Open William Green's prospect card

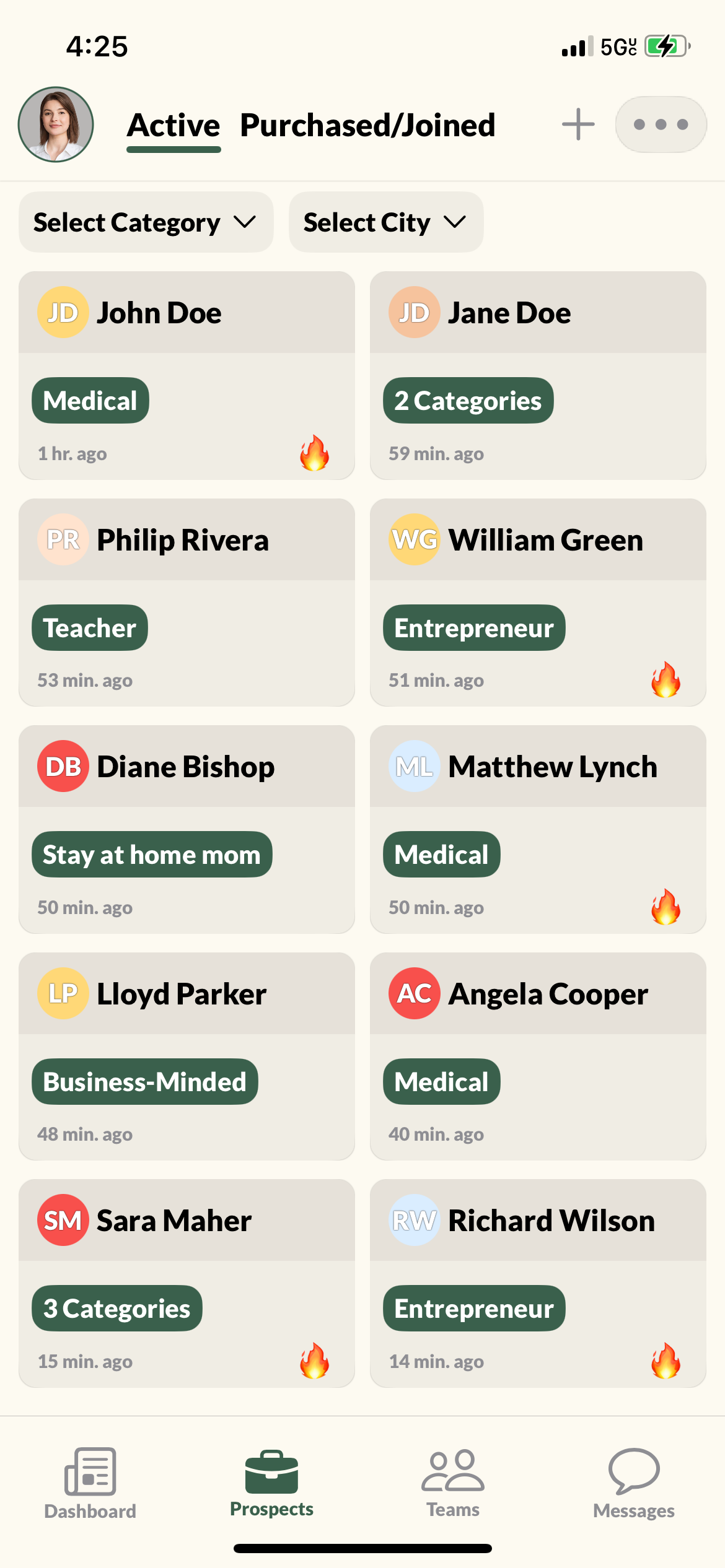[x=538, y=602]
